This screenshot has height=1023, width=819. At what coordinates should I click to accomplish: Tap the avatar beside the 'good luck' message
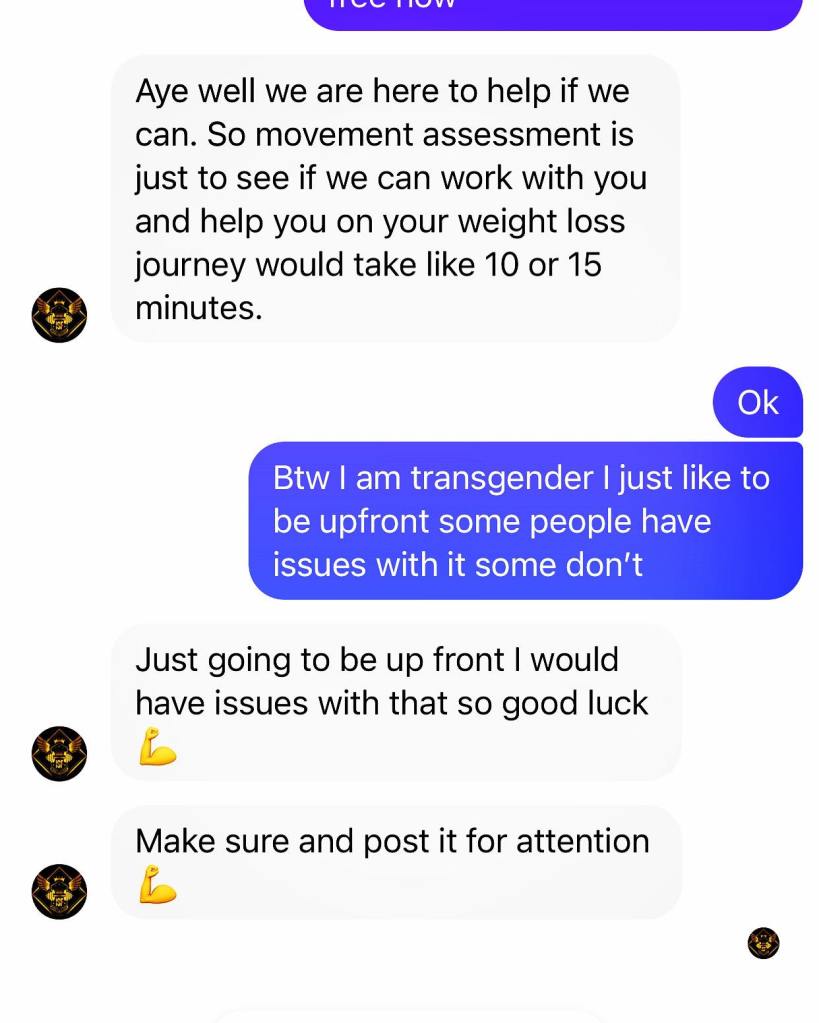[59, 753]
